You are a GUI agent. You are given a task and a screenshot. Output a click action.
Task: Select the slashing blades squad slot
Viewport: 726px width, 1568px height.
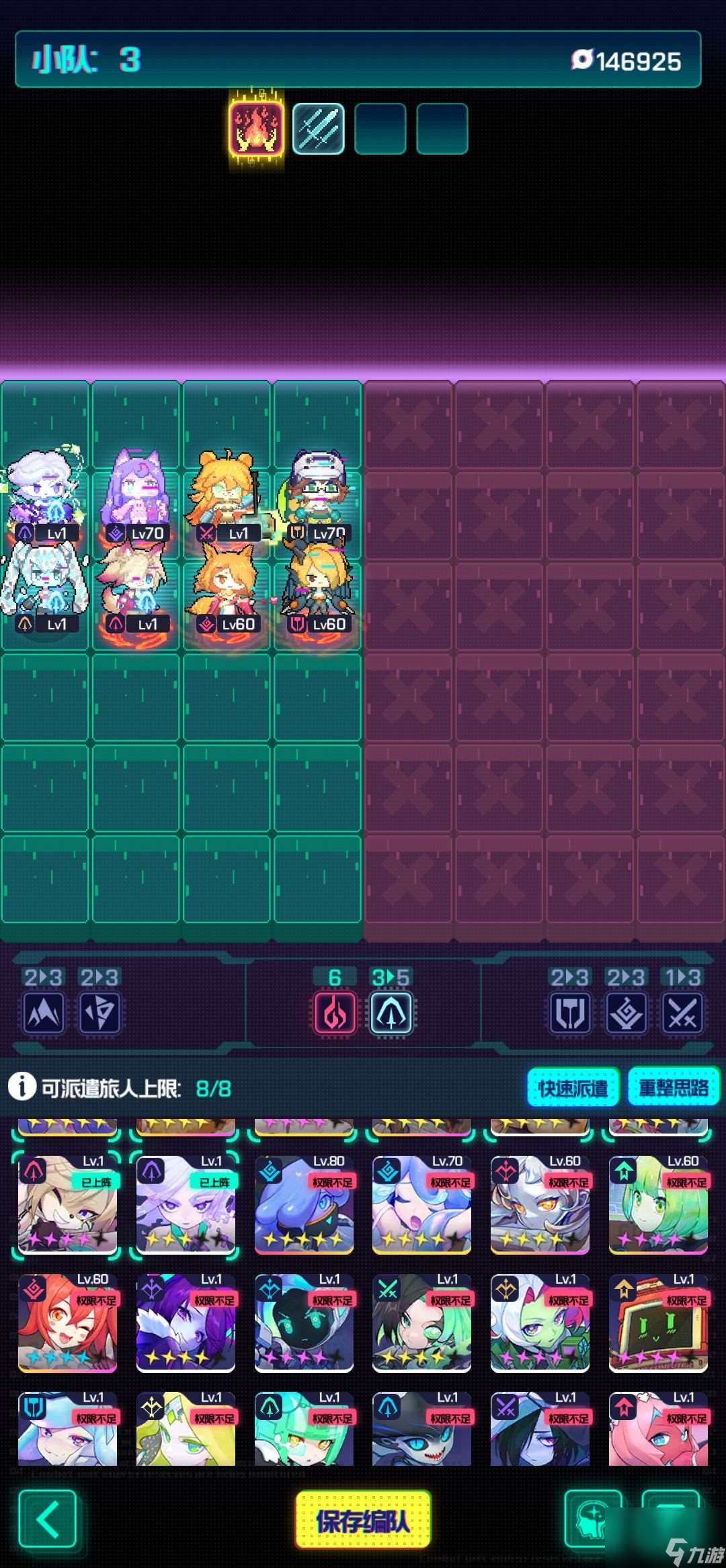pyautogui.click(x=319, y=128)
